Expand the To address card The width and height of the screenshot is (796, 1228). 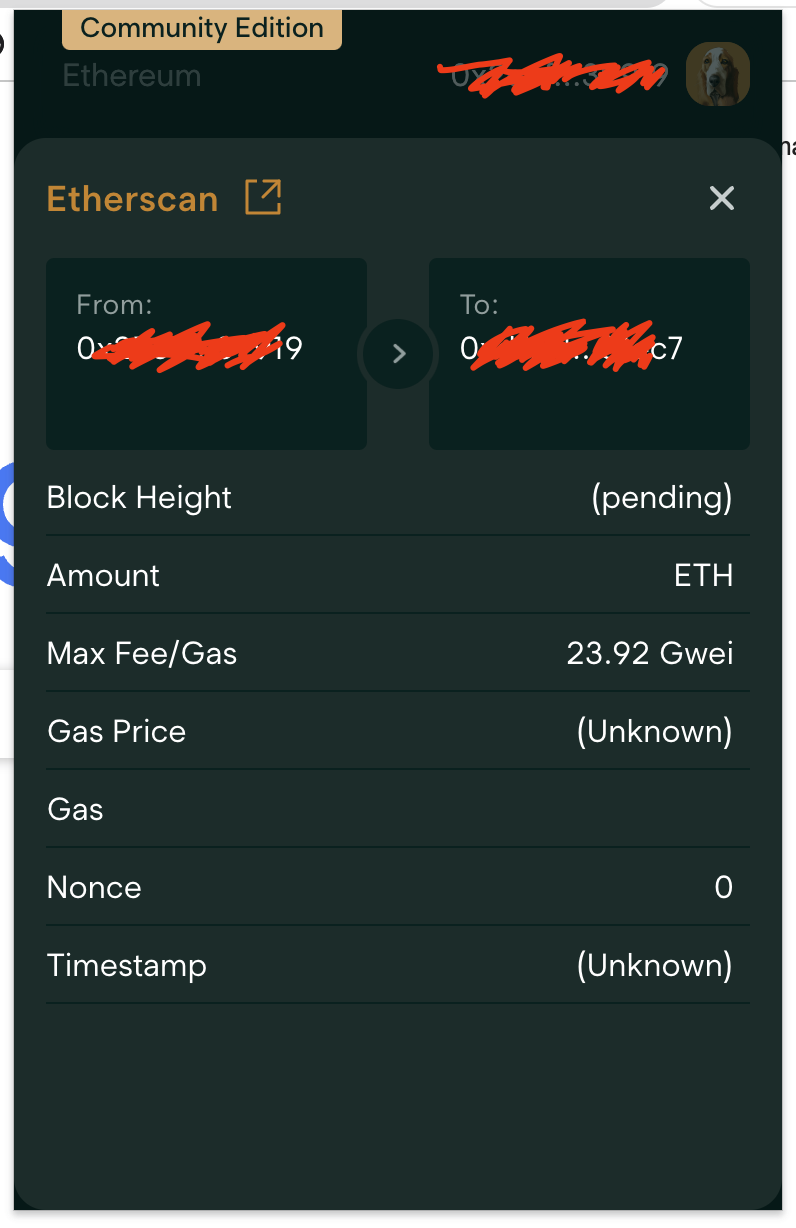point(589,353)
